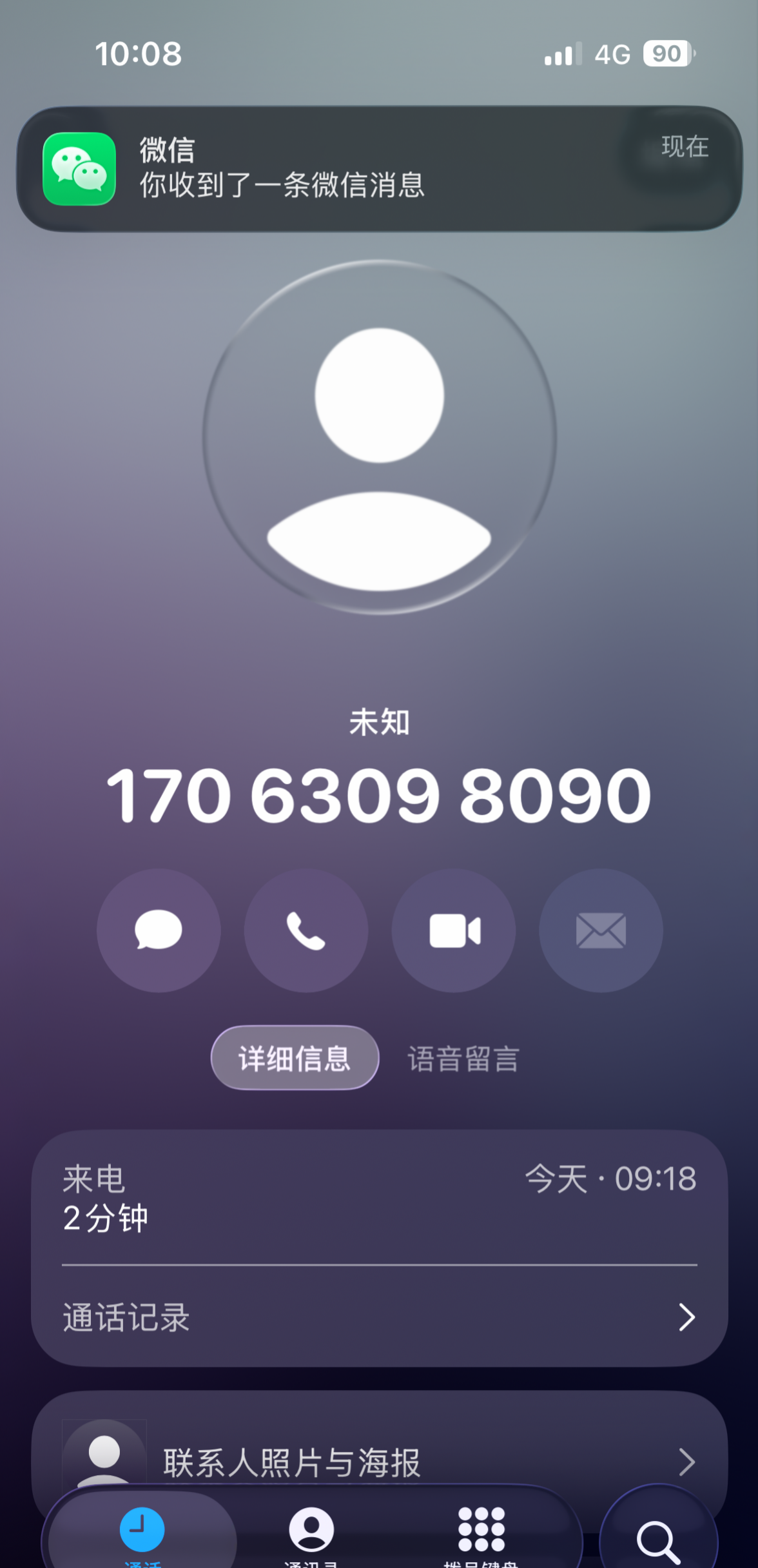The height and width of the screenshot is (1568, 758).
Task: Open the 通话记录 row
Action: tap(379, 1317)
